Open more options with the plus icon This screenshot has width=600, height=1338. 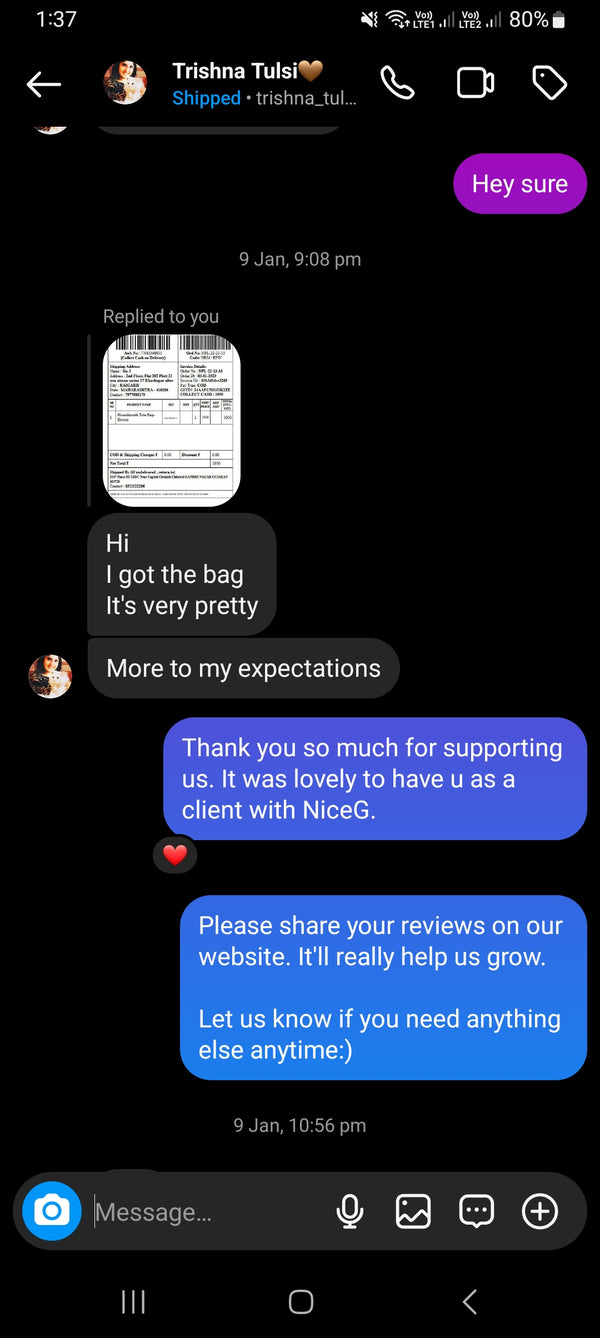(x=540, y=1212)
